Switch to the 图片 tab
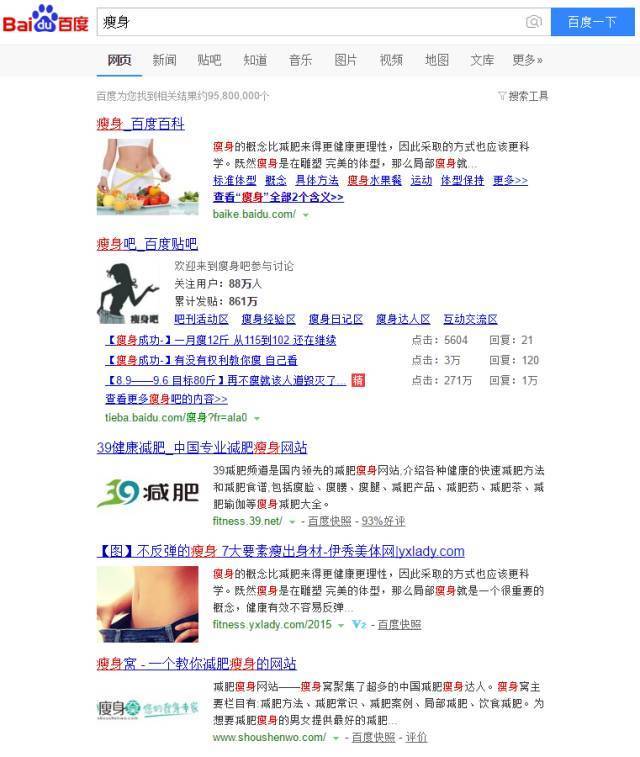Viewport: 640px width, 757px height. pos(345,60)
